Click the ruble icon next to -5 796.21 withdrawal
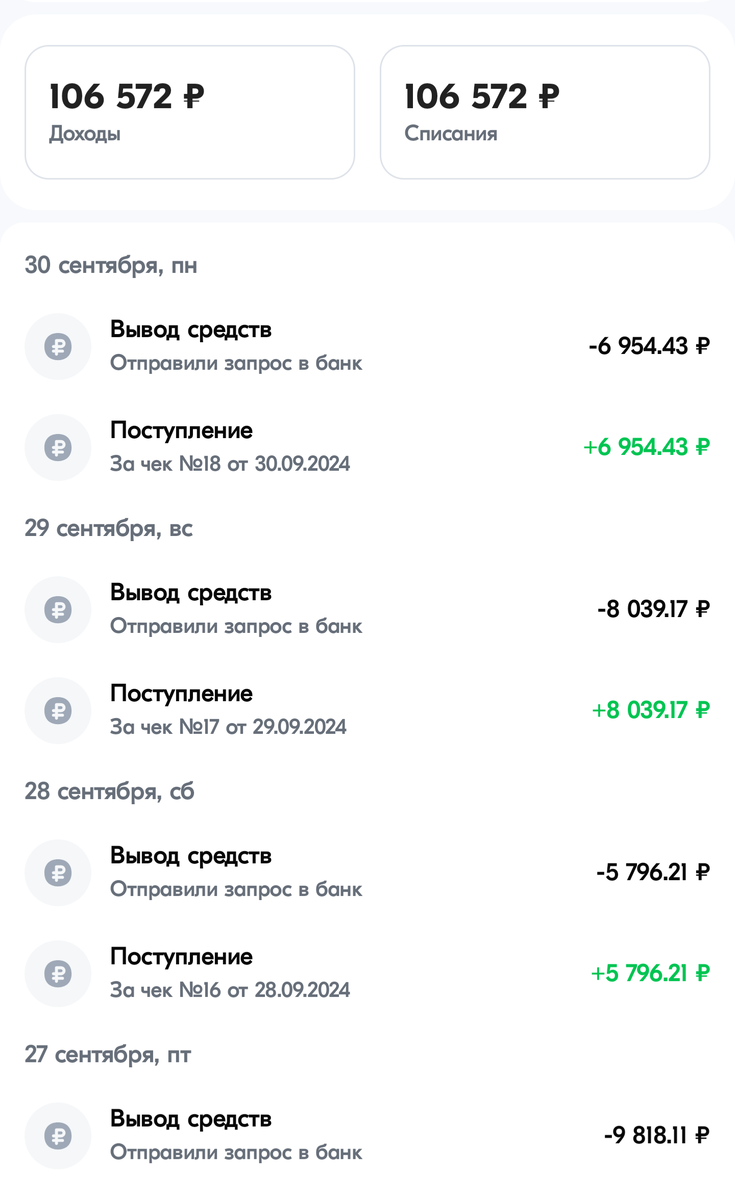The height and width of the screenshot is (1200, 735). pos(57,873)
